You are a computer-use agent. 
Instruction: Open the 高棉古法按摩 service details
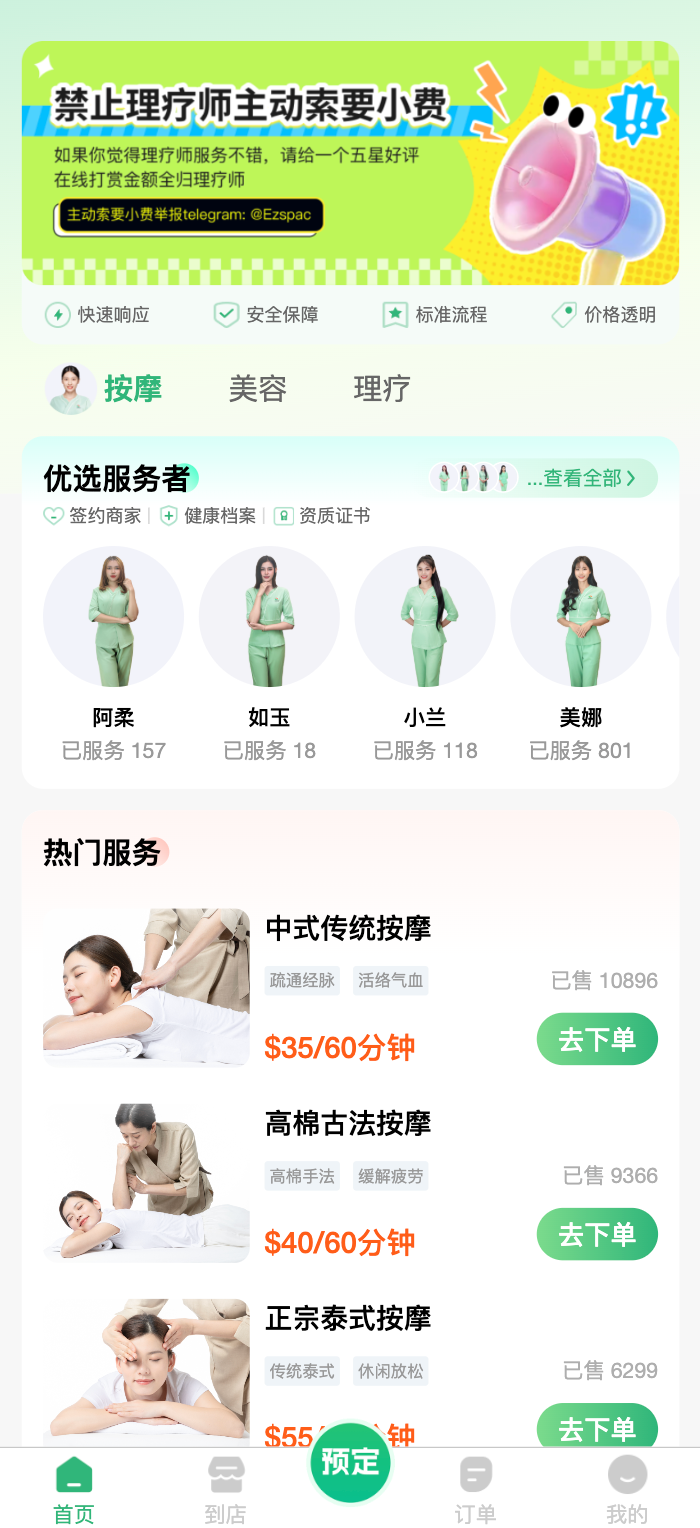point(348,1123)
